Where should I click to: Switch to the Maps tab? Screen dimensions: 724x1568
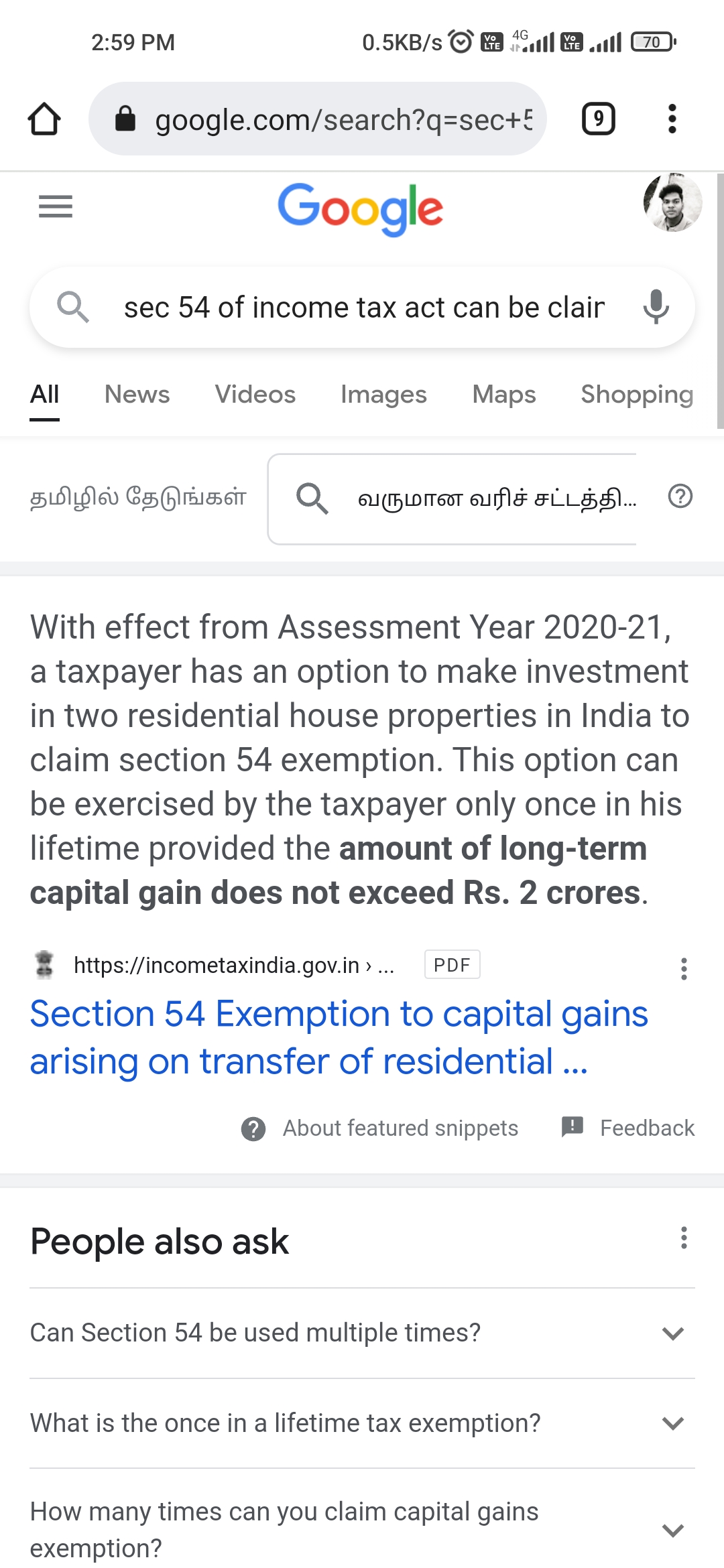(503, 395)
